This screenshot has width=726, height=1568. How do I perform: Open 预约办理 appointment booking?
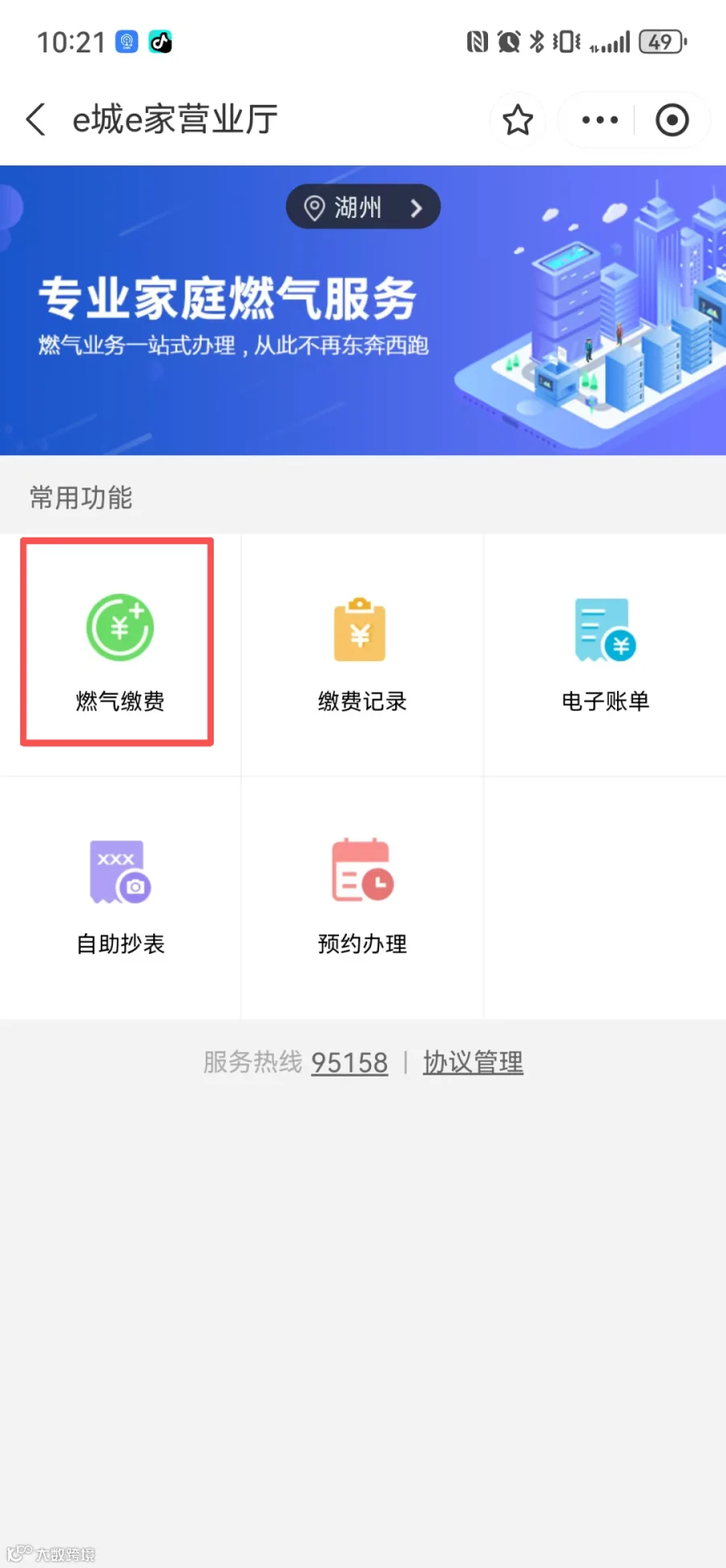tap(362, 897)
